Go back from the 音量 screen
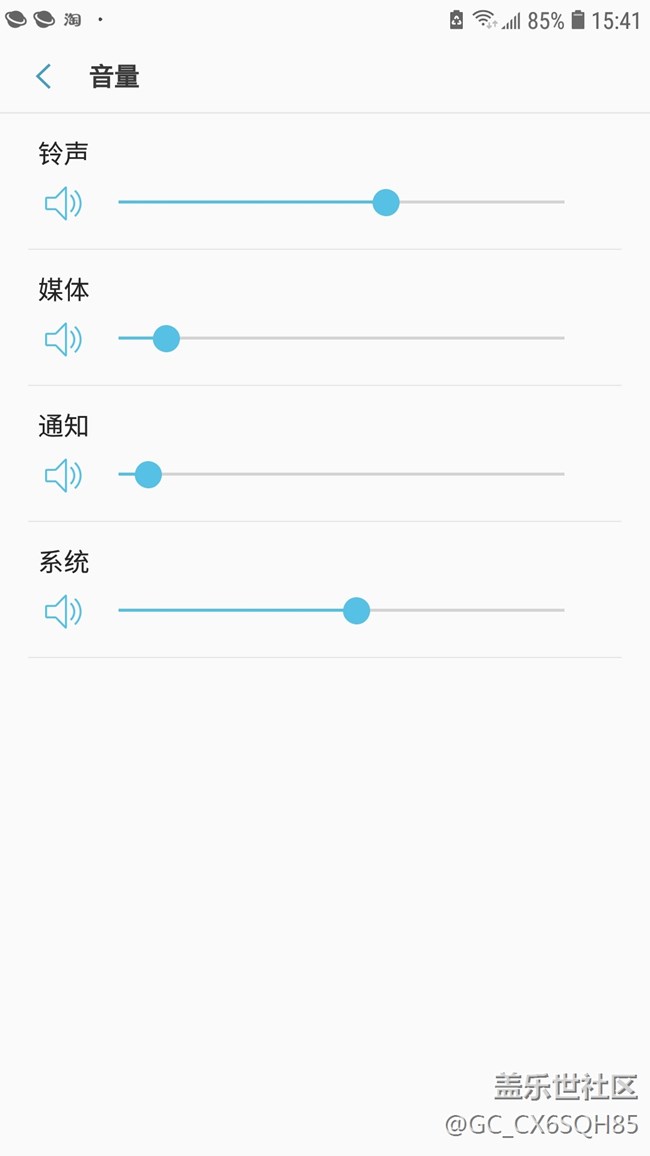The width and height of the screenshot is (650, 1156). click(x=43, y=77)
